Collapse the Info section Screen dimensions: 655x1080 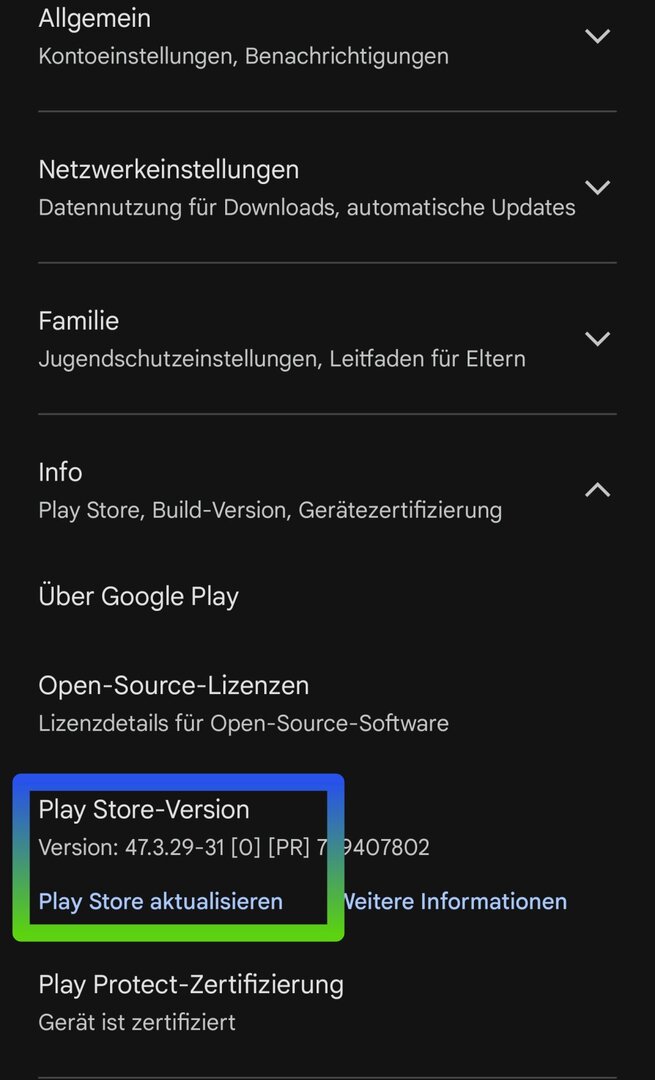click(596, 489)
